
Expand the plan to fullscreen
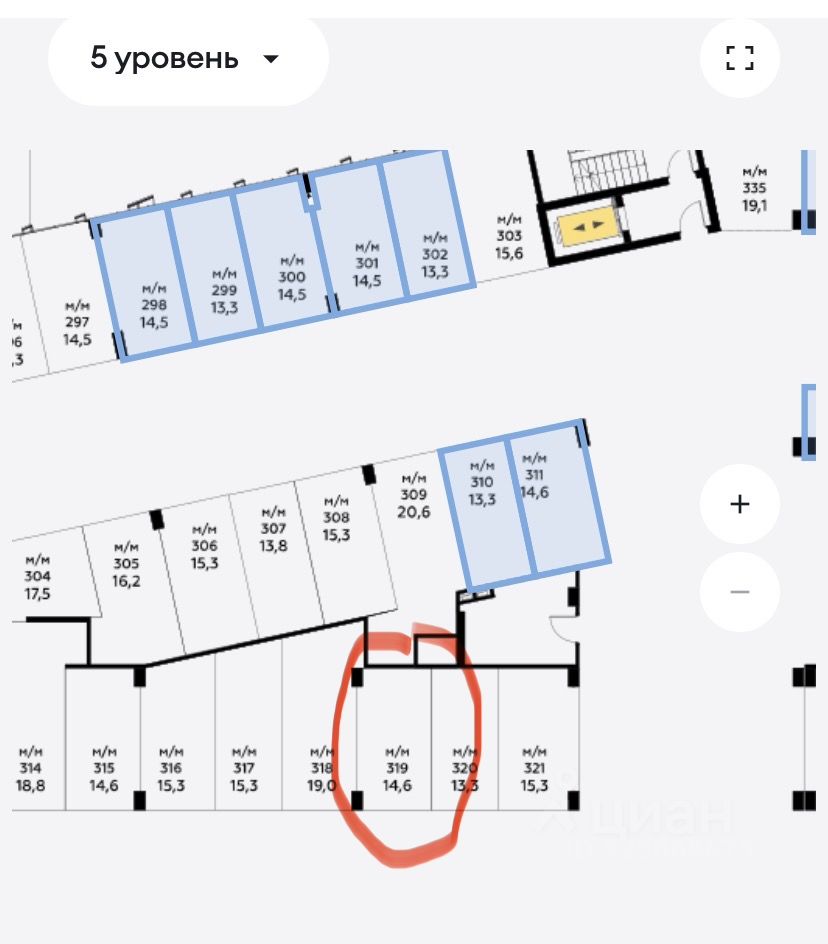click(739, 57)
